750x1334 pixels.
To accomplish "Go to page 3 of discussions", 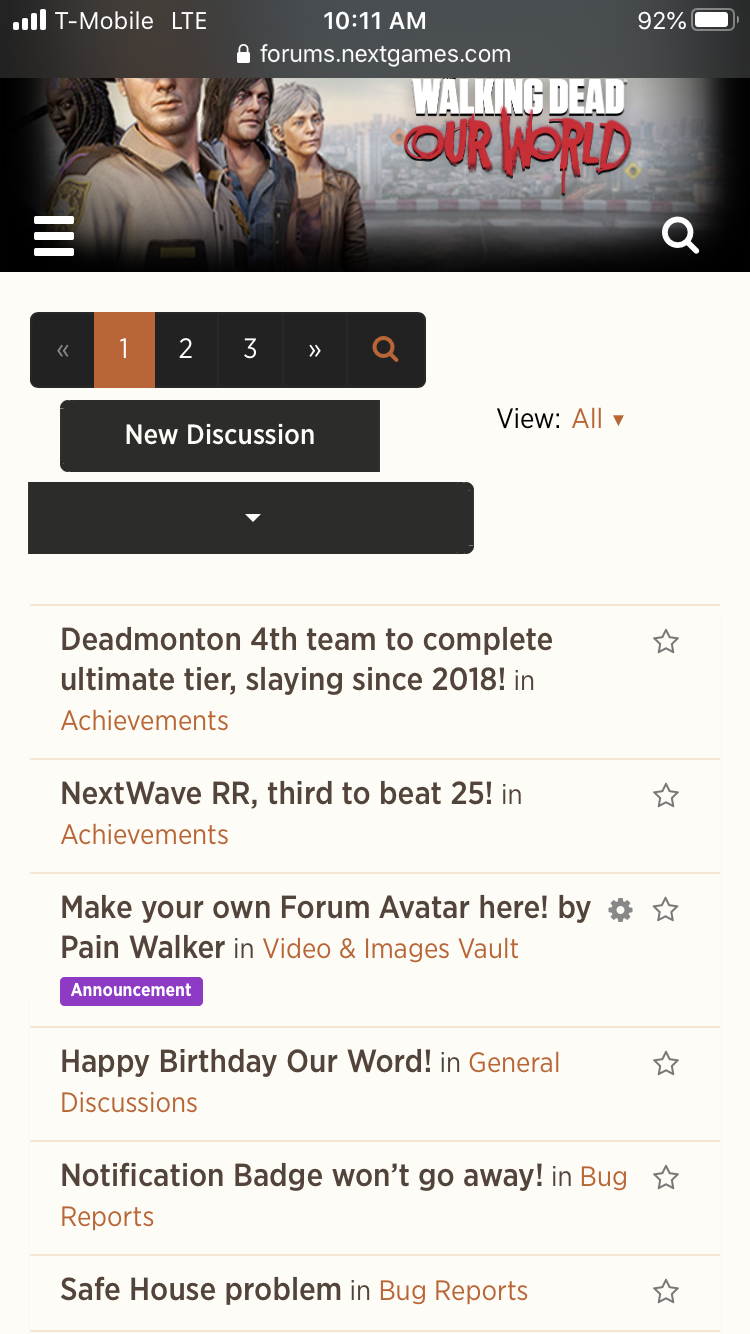I will pos(250,349).
